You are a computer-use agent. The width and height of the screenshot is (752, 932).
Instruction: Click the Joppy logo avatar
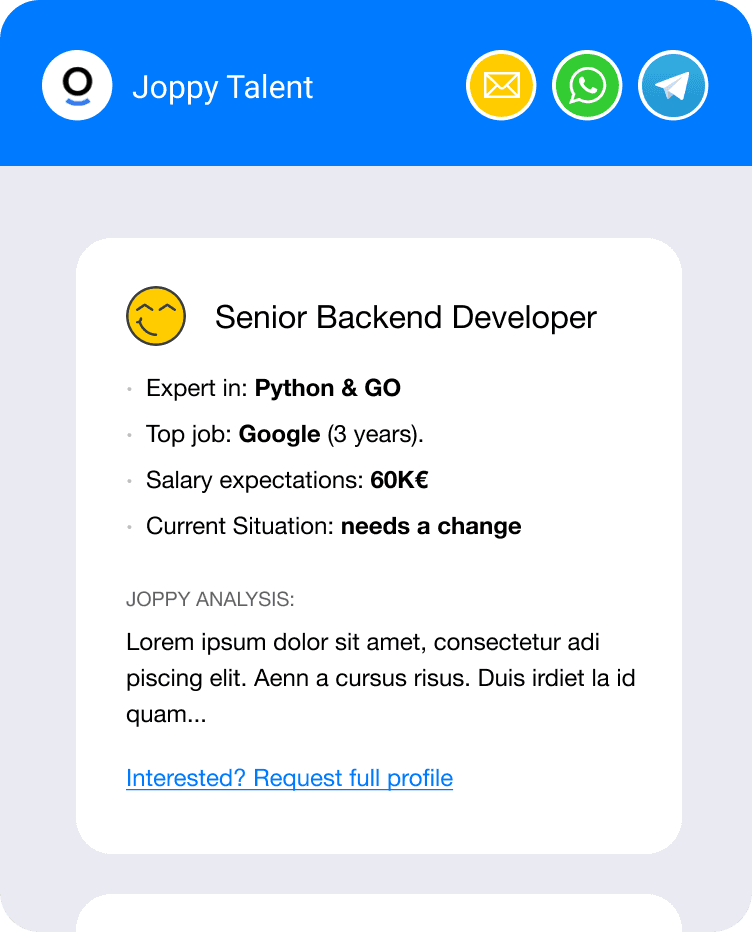[x=77, y=85]
